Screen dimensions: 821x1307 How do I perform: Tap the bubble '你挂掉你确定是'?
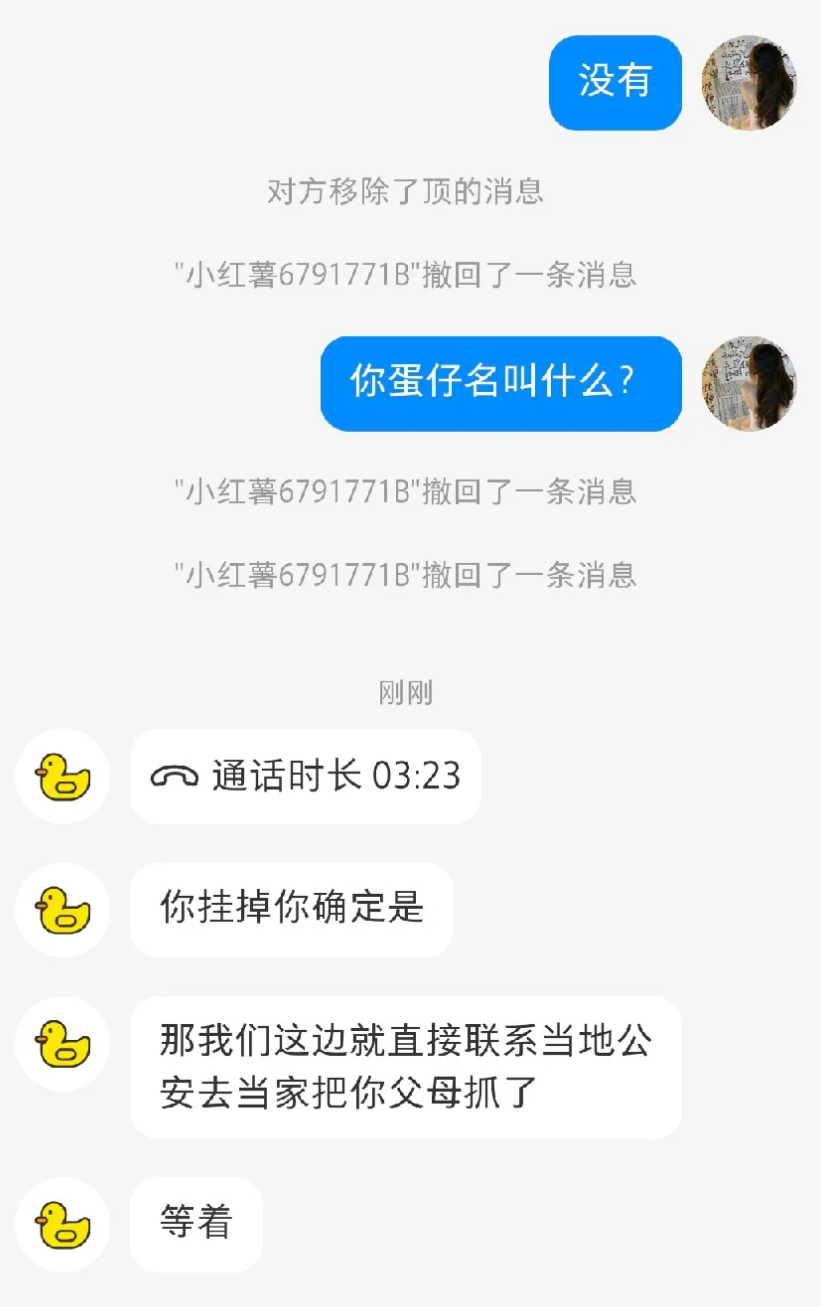(x=291, y=910)
